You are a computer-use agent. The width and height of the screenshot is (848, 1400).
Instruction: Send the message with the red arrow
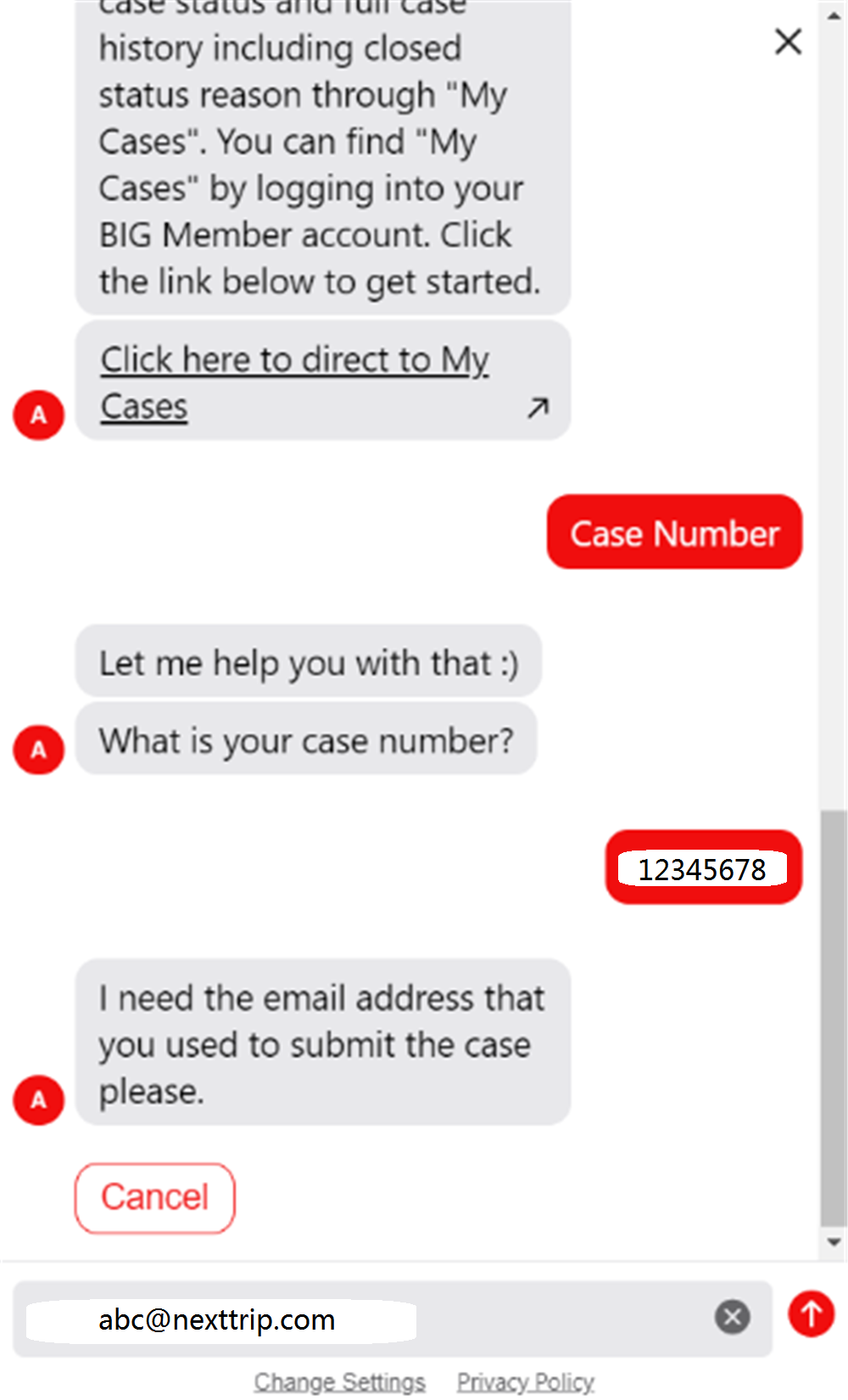[x=811, y=1314]
